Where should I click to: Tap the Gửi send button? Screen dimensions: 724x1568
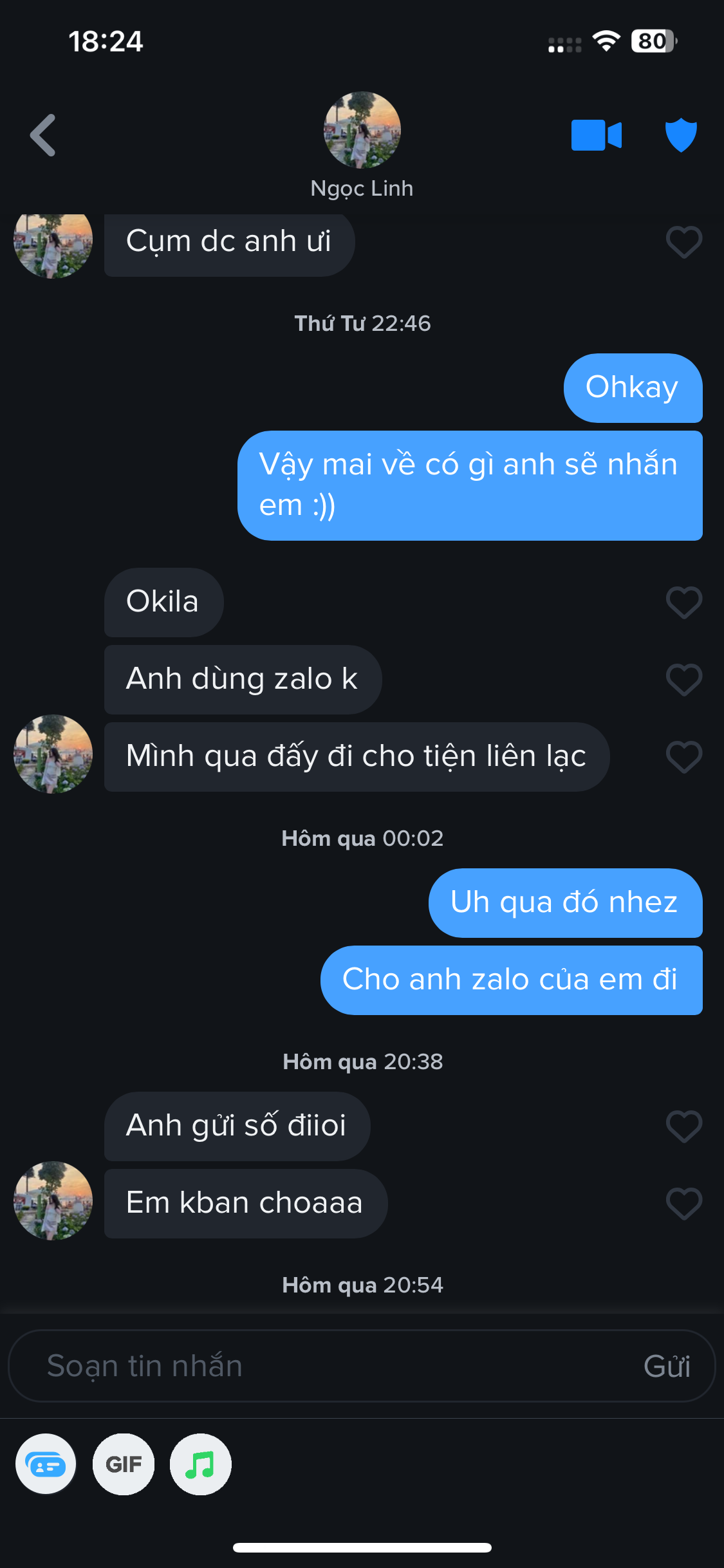[x=667, y=1366]
